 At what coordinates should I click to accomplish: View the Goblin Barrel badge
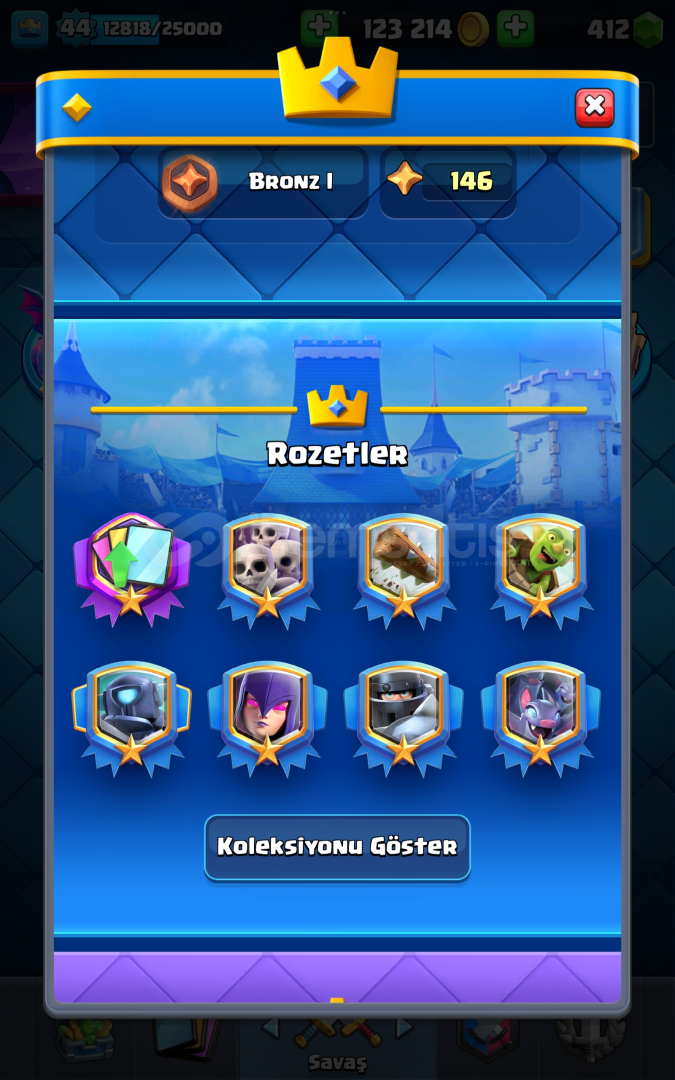[541, 570]
